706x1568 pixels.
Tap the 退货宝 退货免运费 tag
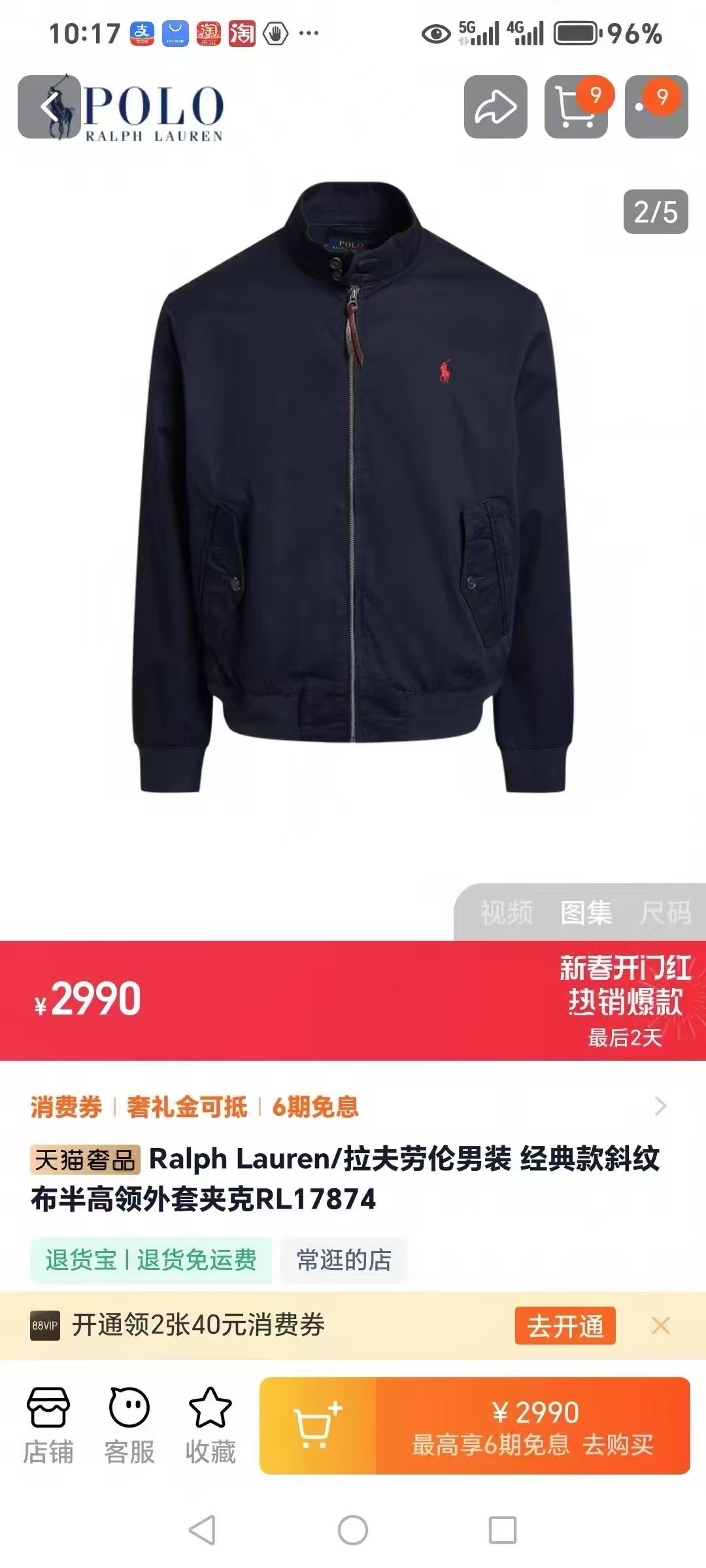(150, 1260)
